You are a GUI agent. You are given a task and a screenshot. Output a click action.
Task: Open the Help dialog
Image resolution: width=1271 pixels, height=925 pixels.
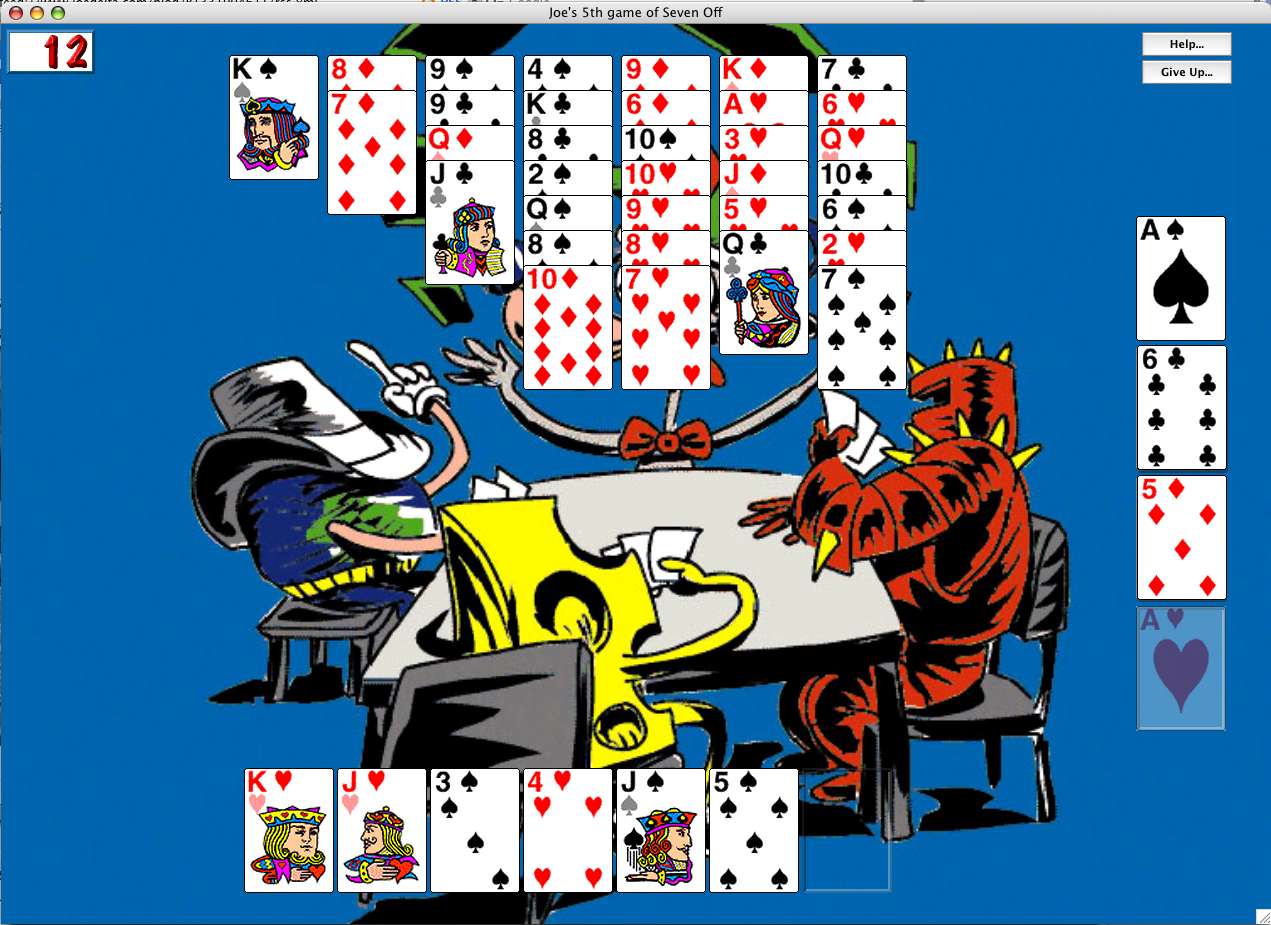point(1186,45)
